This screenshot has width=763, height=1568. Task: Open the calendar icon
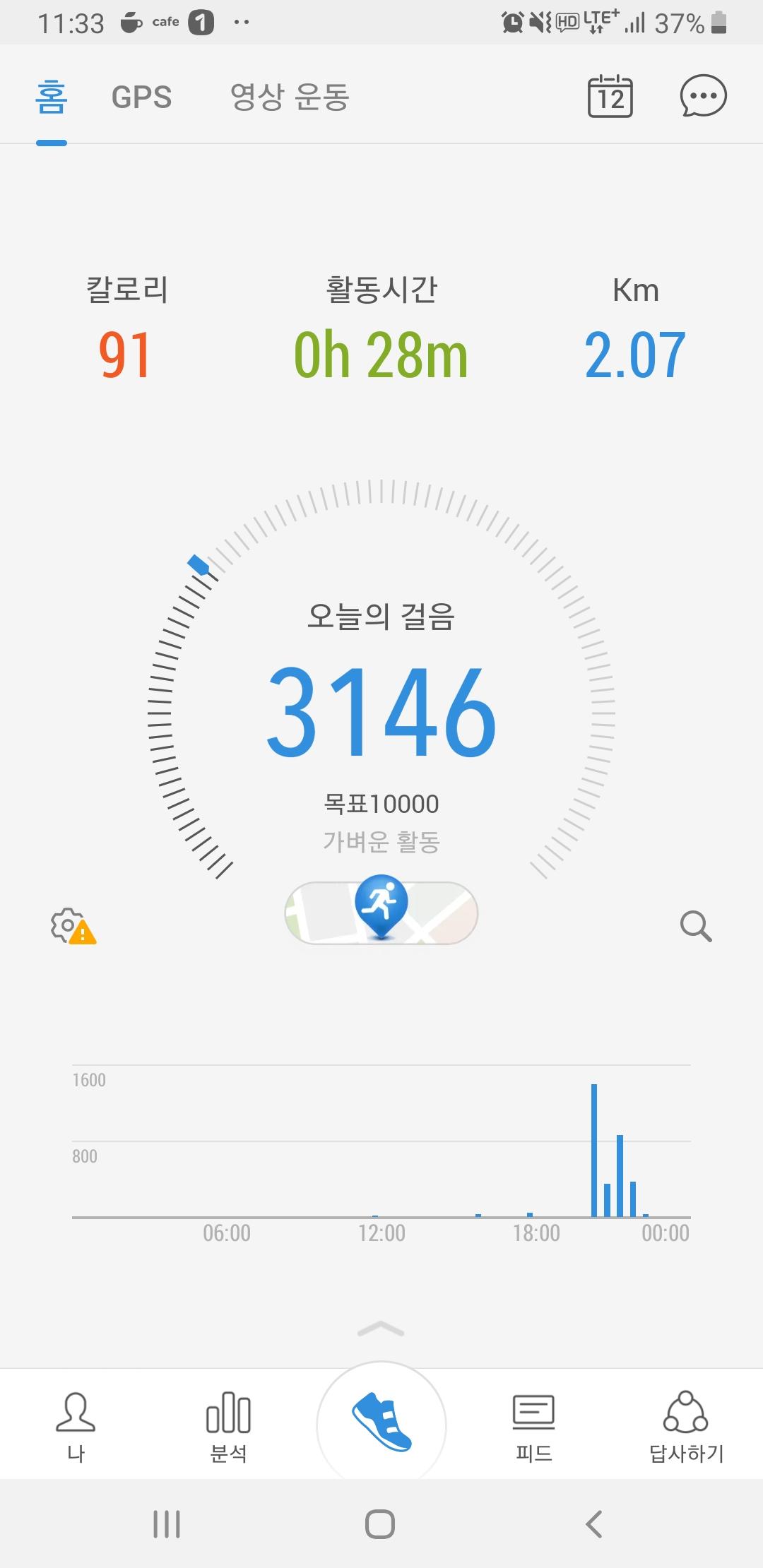click(610, 97)
